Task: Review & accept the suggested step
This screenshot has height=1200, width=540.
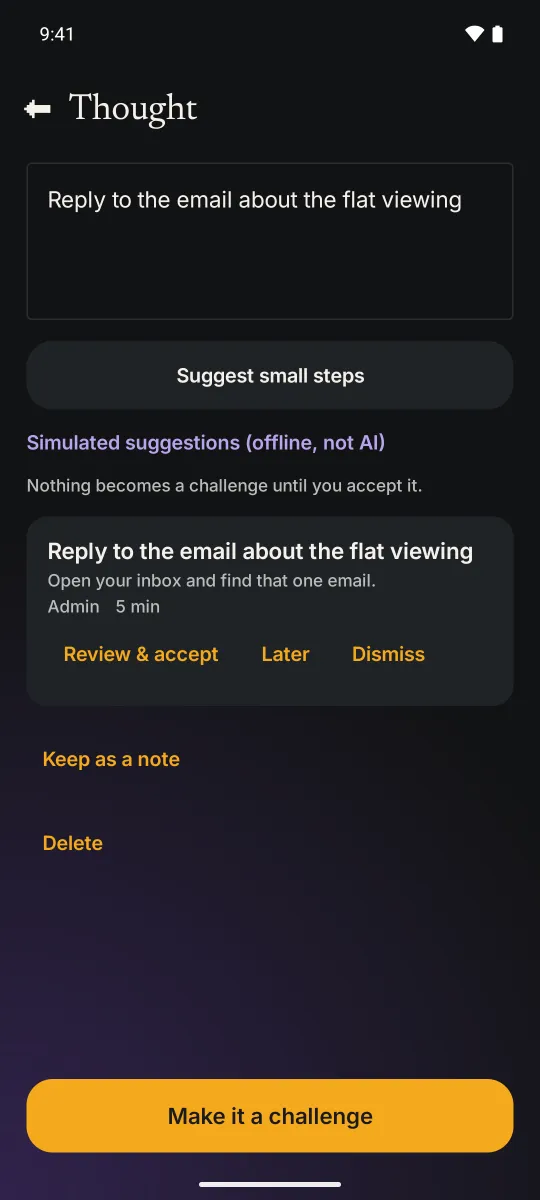Action: coord(141,654)
